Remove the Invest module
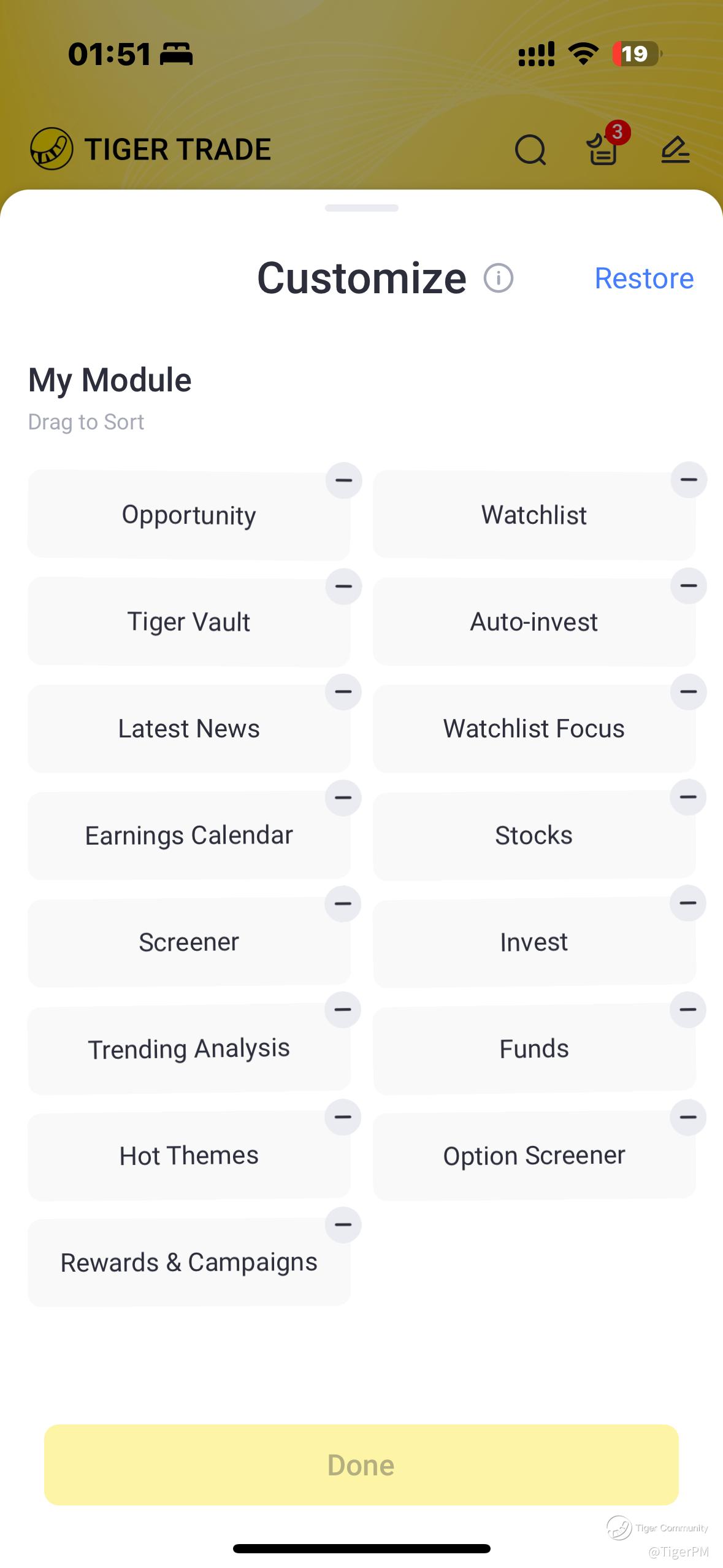The width and height of the screenshot is (723, 1568). 688,903
